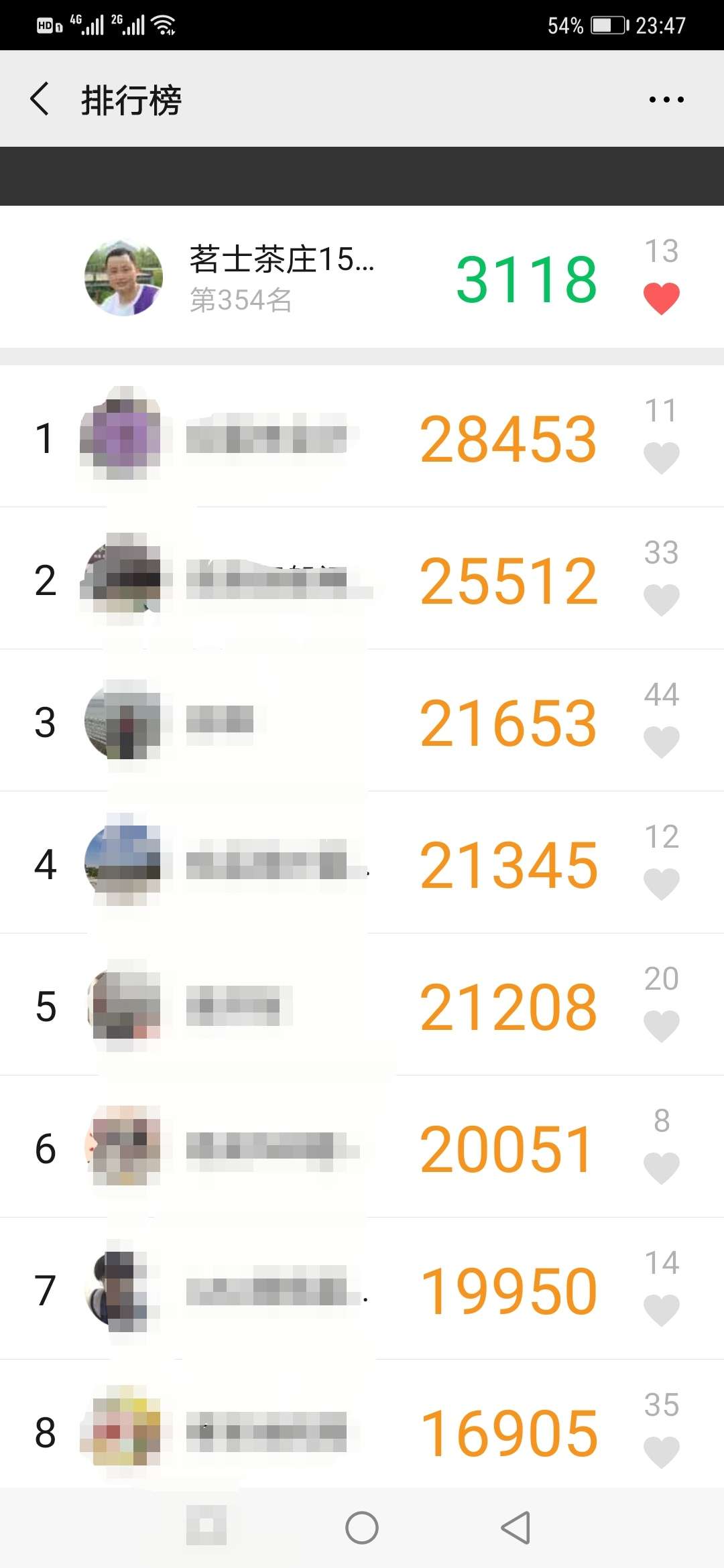Like the rank 5 entry with 21208 steps

pyautogui.click(x=662, y=1026)
